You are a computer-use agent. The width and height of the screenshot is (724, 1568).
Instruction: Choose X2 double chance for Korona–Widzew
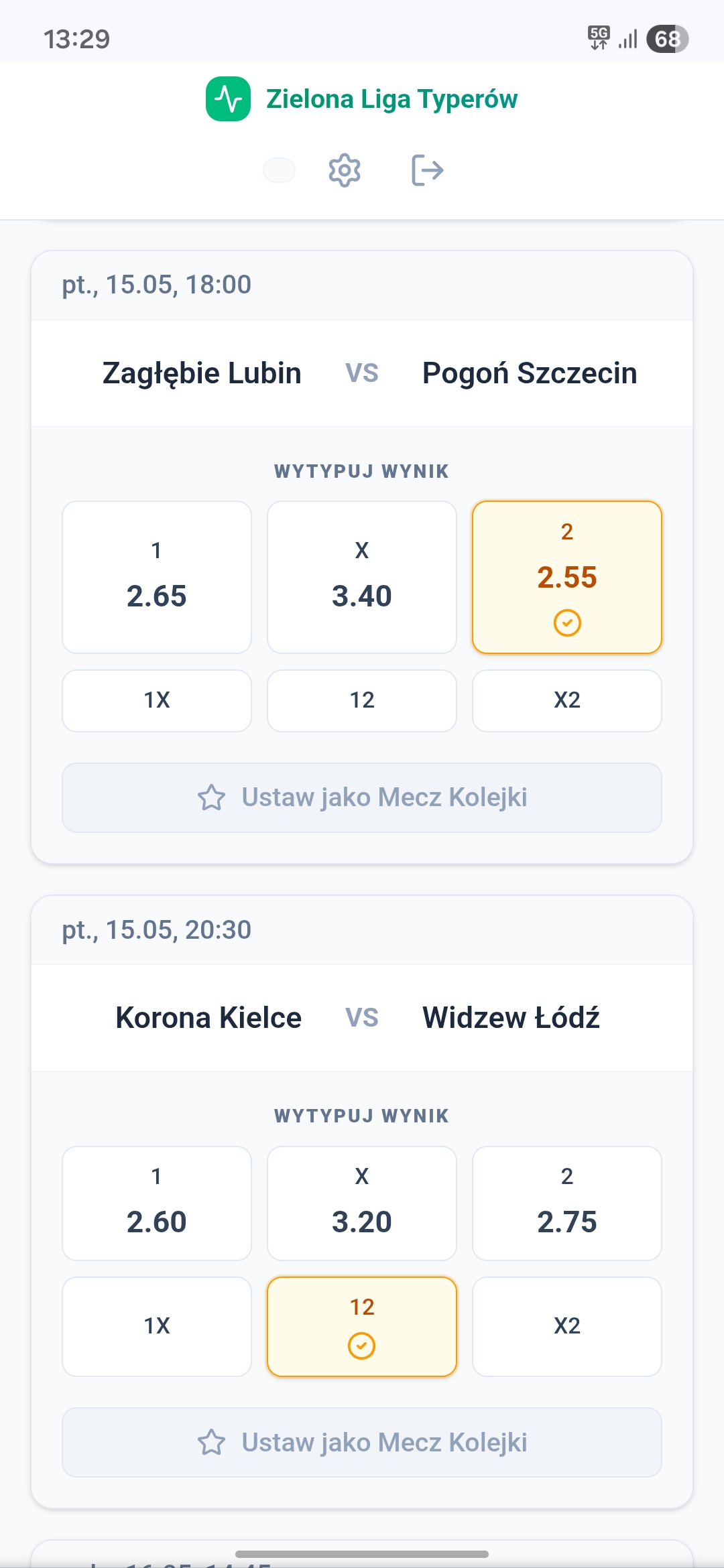[567, 1327]
